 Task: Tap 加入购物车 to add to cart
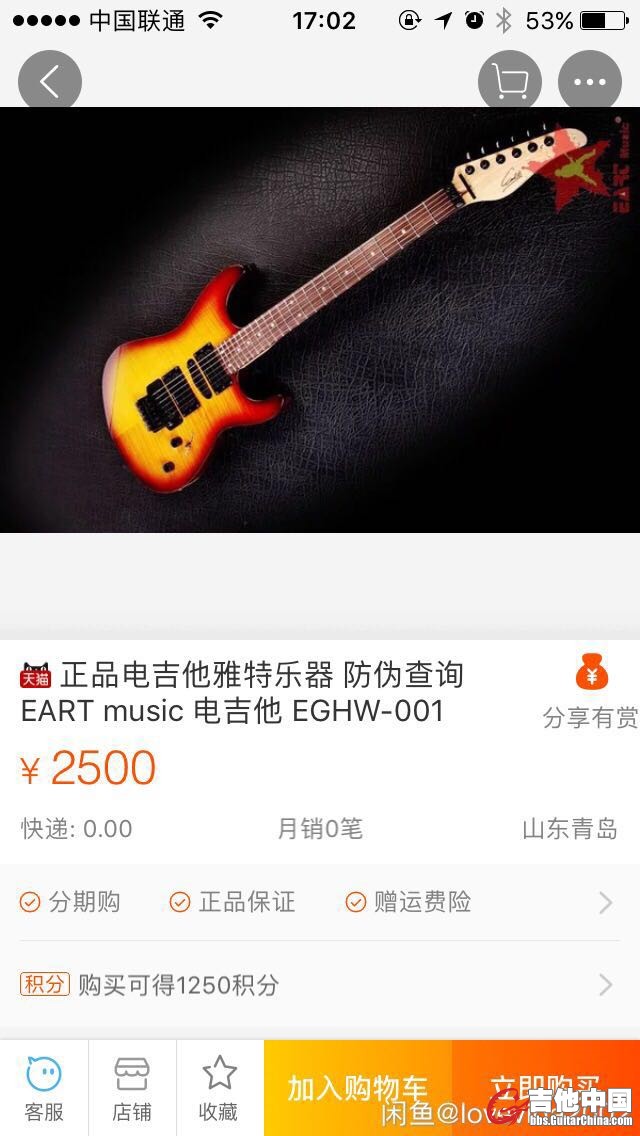358,1088
